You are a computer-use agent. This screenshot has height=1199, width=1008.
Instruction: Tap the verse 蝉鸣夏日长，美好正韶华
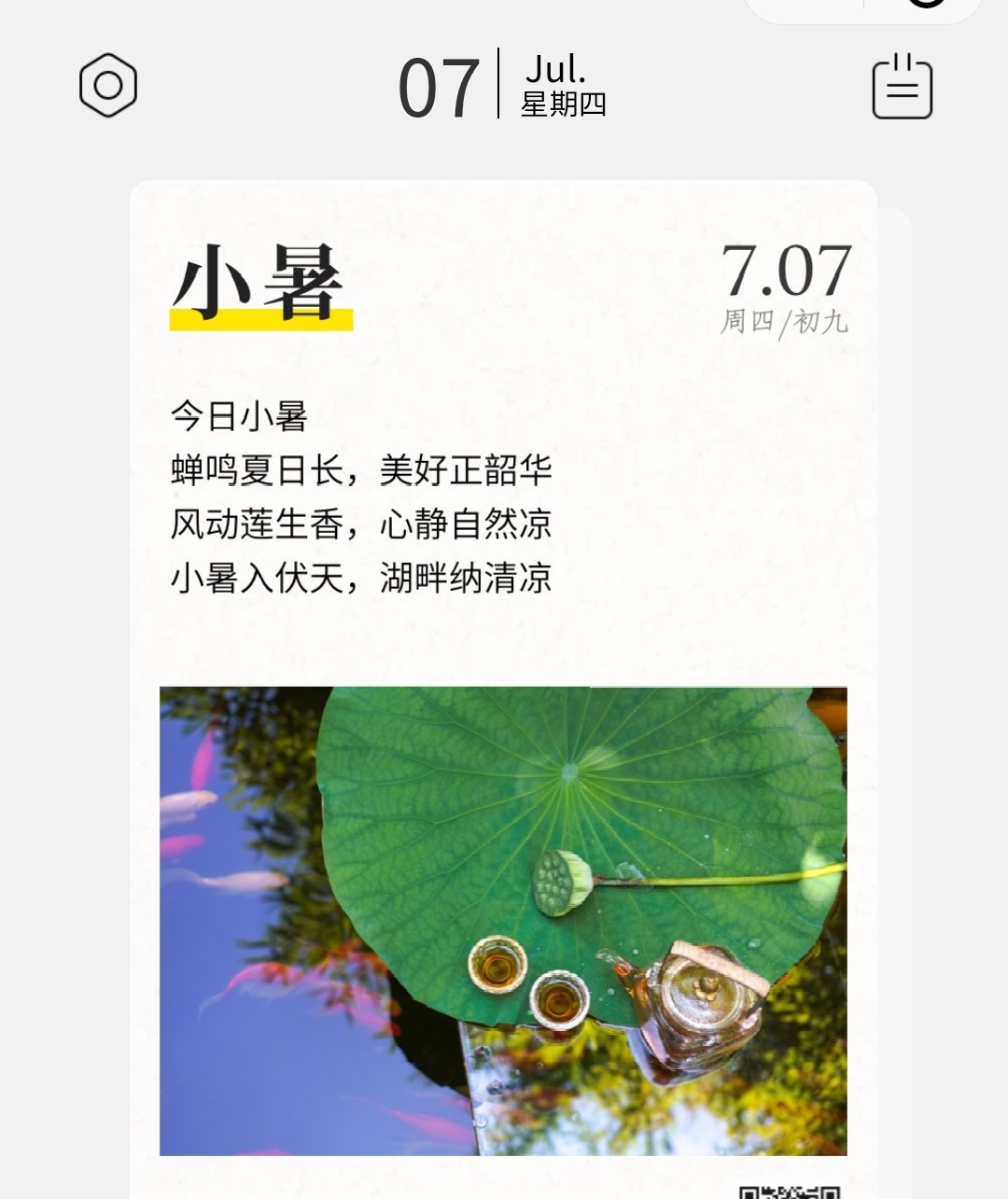click(x=362, y=471)
